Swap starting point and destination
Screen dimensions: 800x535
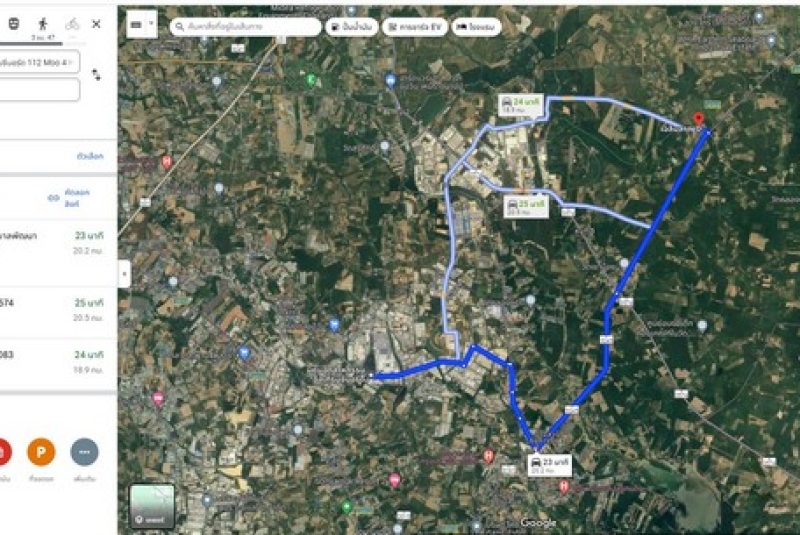point(96,75)
